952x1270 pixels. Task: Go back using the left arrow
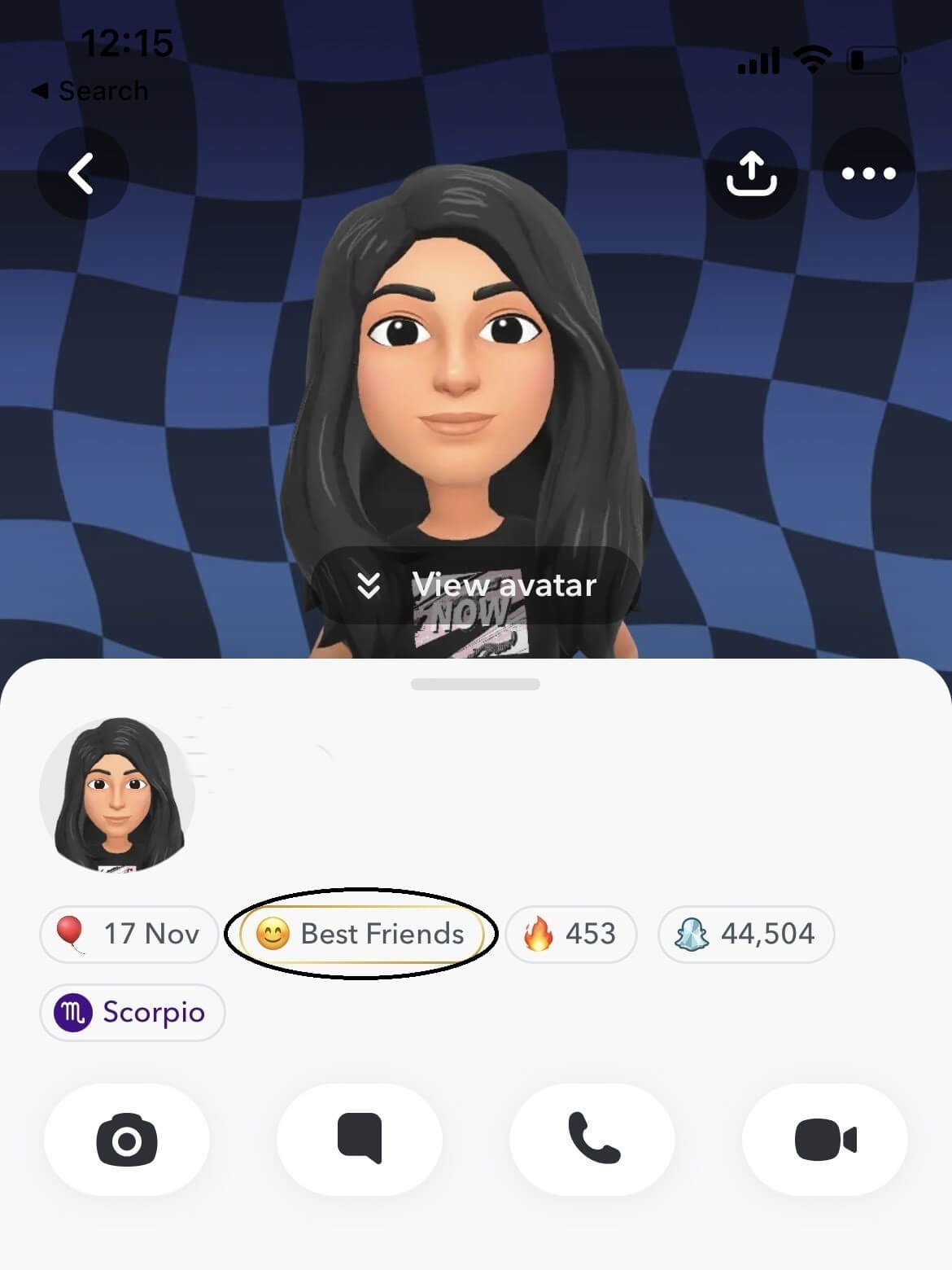click(81, 173)
